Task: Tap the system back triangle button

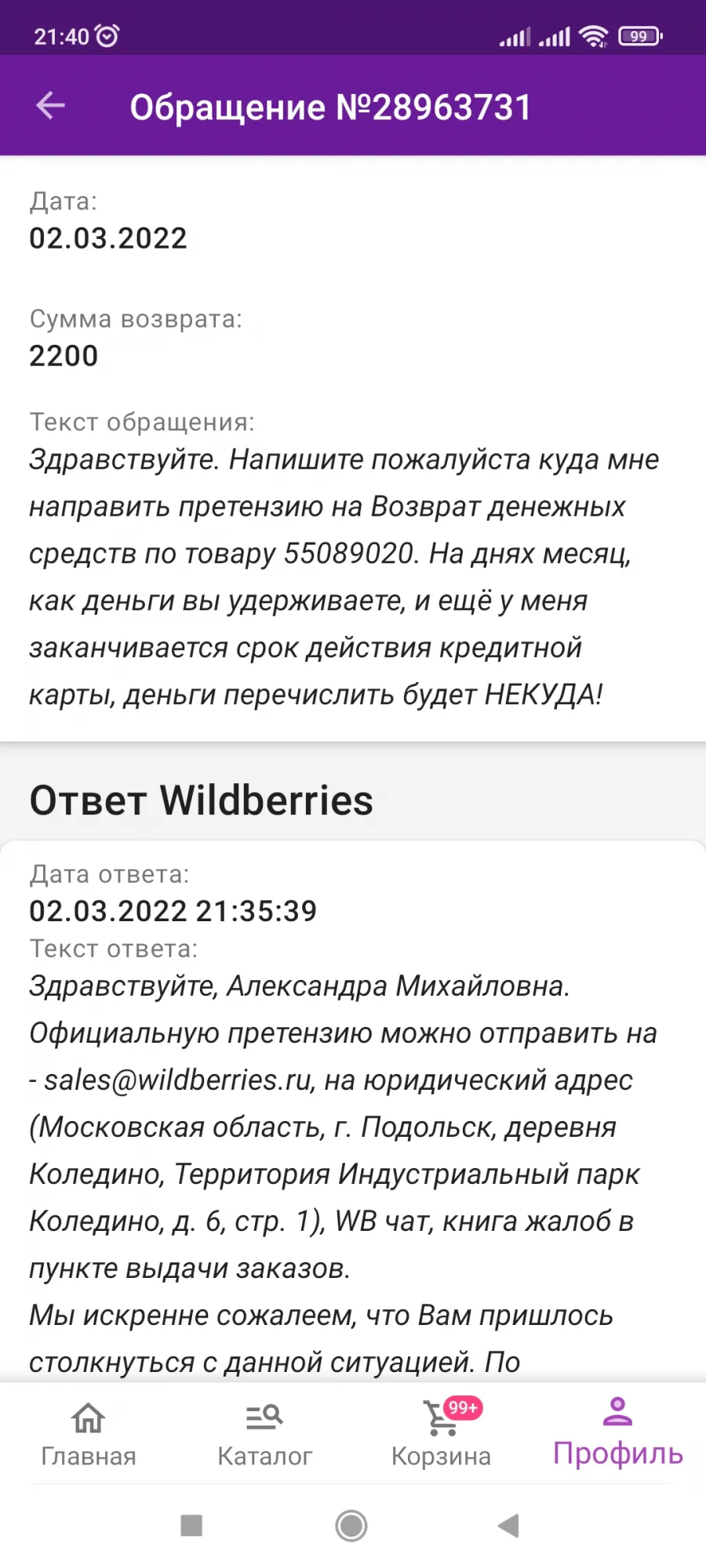Action: (x=508, y=1526)
